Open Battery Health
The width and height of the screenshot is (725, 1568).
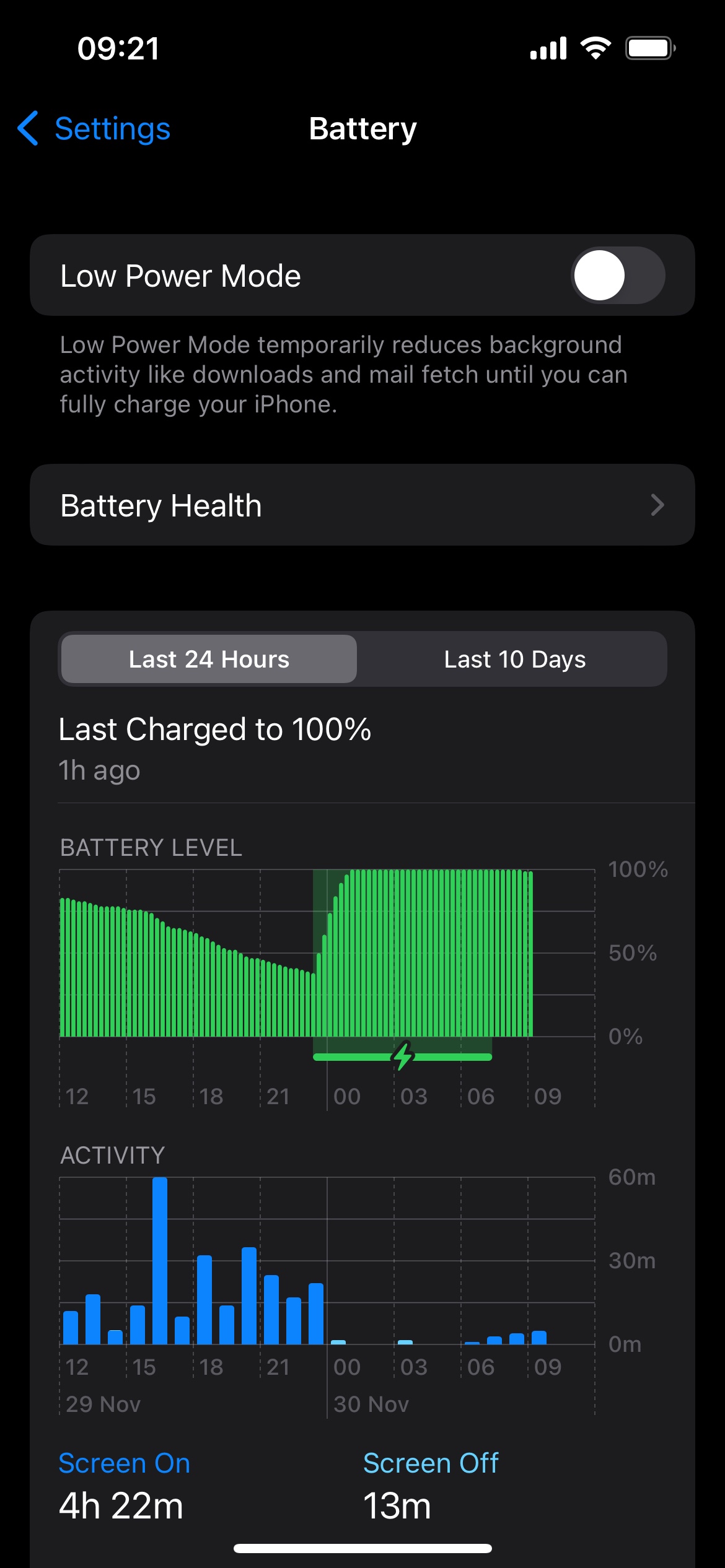pyautogui.click(x=362, y=505)
